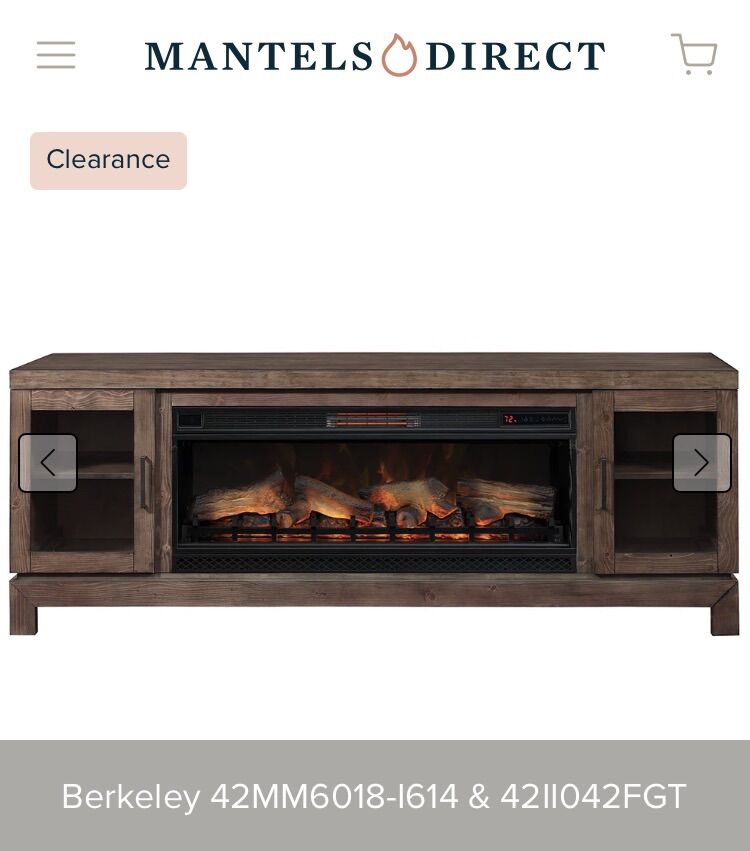The height and width of the screenshot is (851, 750).
Task: Open the hamburger navigation menu
Action: pos(56,55)
